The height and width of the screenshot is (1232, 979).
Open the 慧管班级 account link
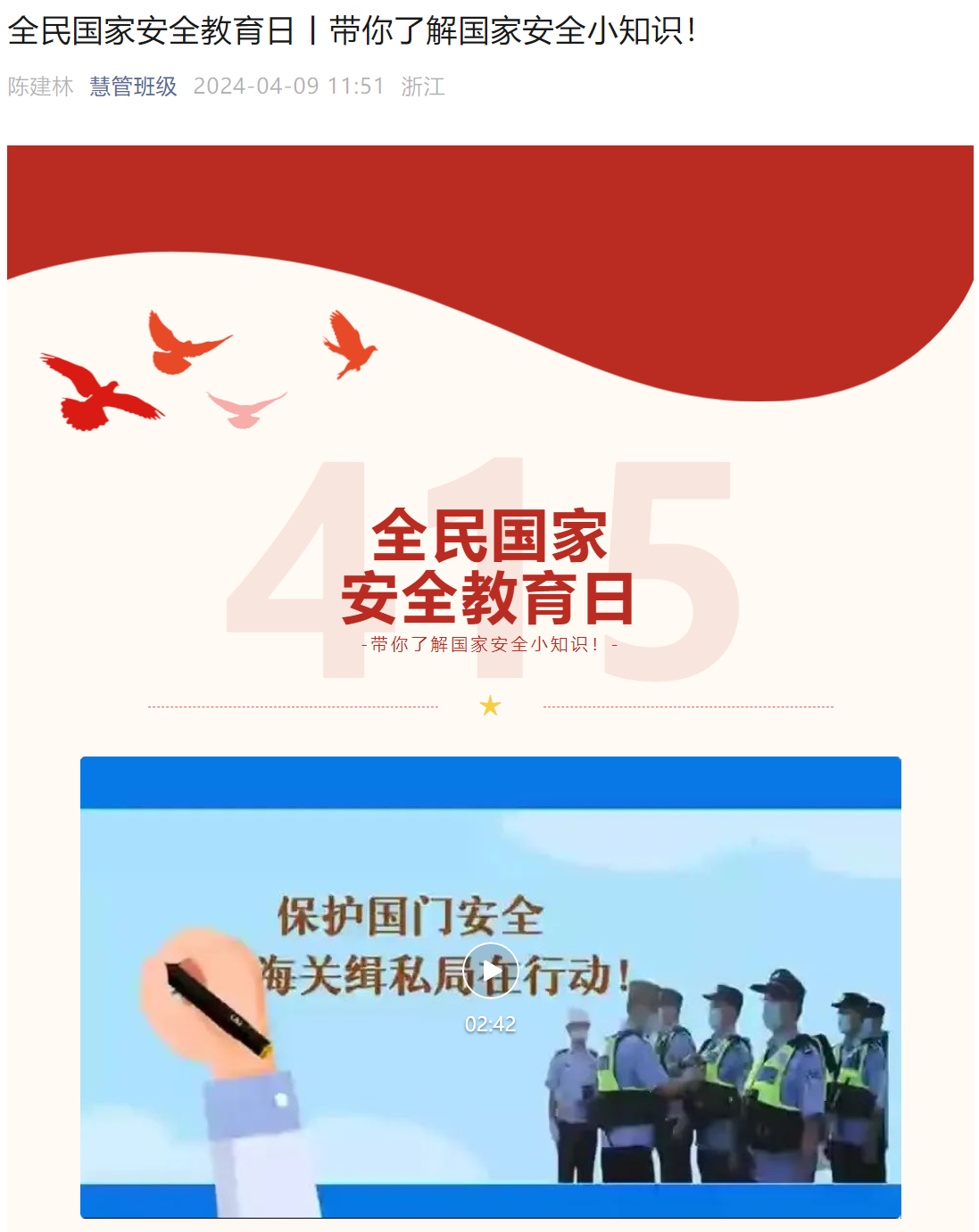(x=133, y=87)
